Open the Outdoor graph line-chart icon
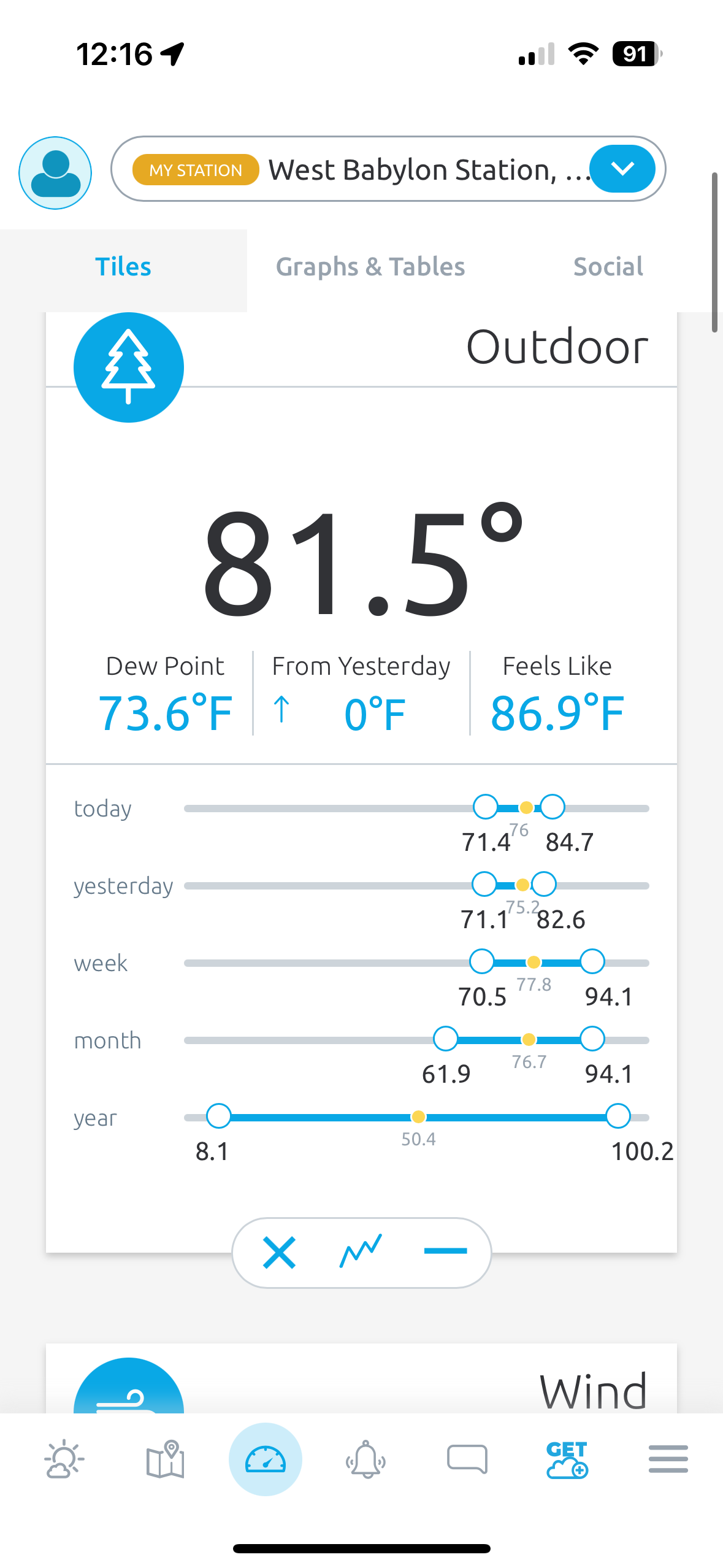723x1568 pixels. (x=361, y=1251)
